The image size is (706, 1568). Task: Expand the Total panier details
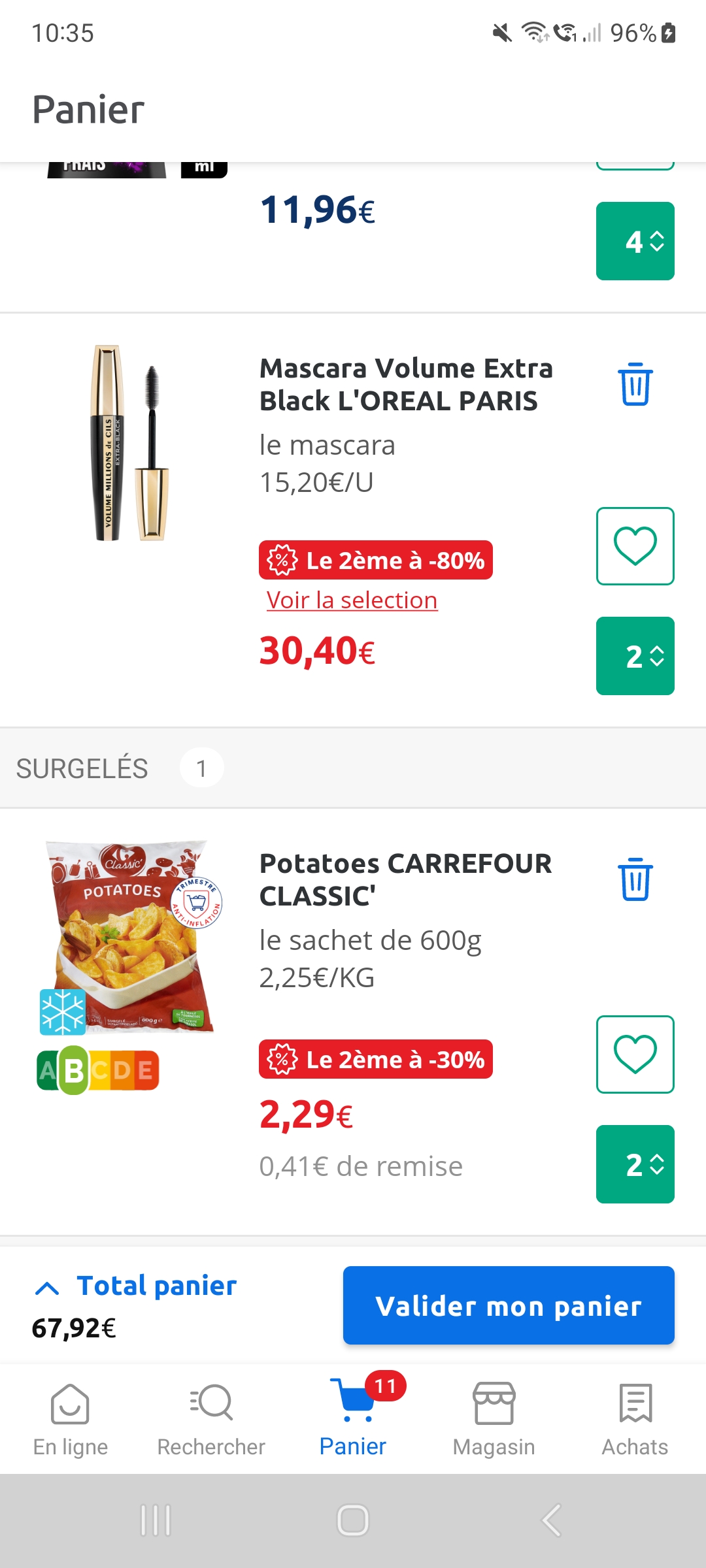click(x=47, y=1287)
